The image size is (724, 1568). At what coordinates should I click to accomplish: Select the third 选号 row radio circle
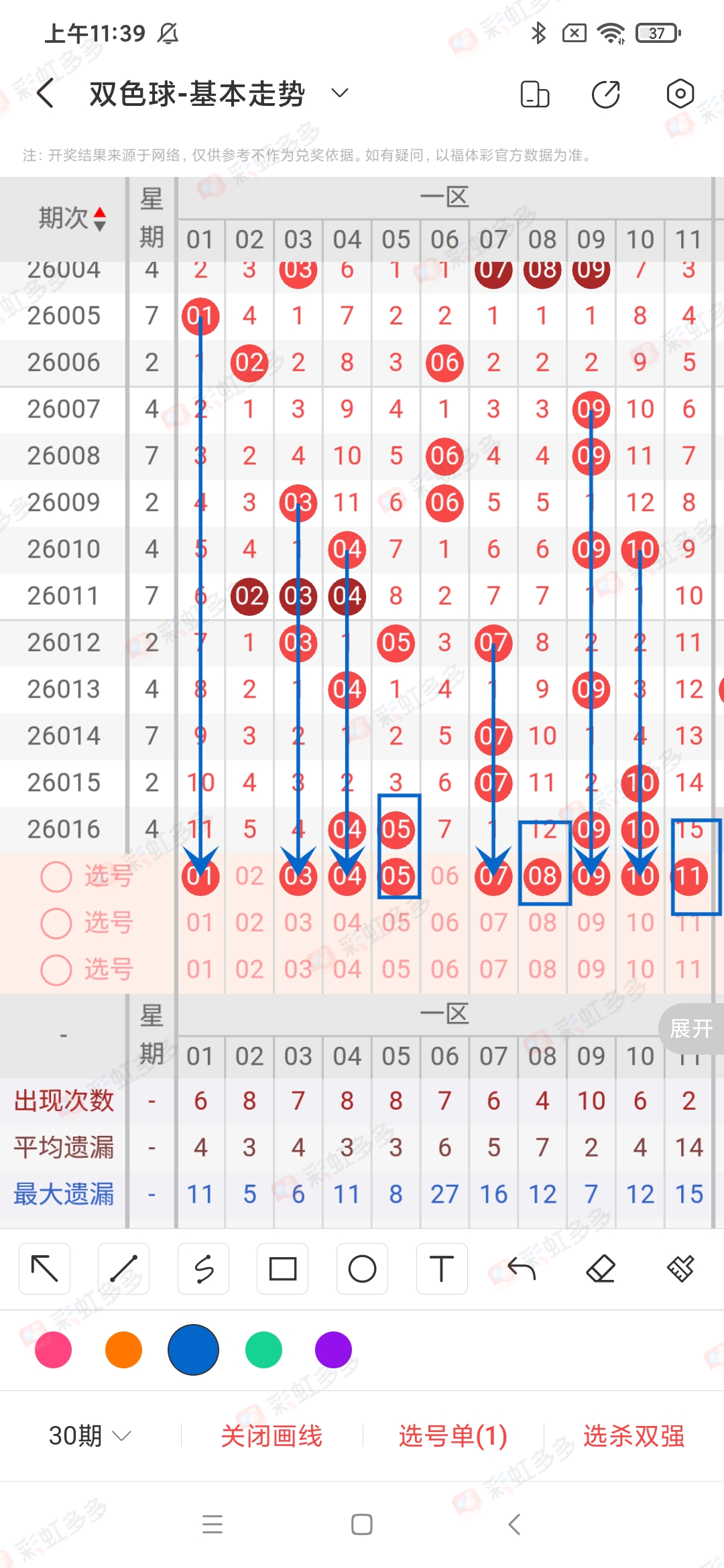tap(56, 970)
